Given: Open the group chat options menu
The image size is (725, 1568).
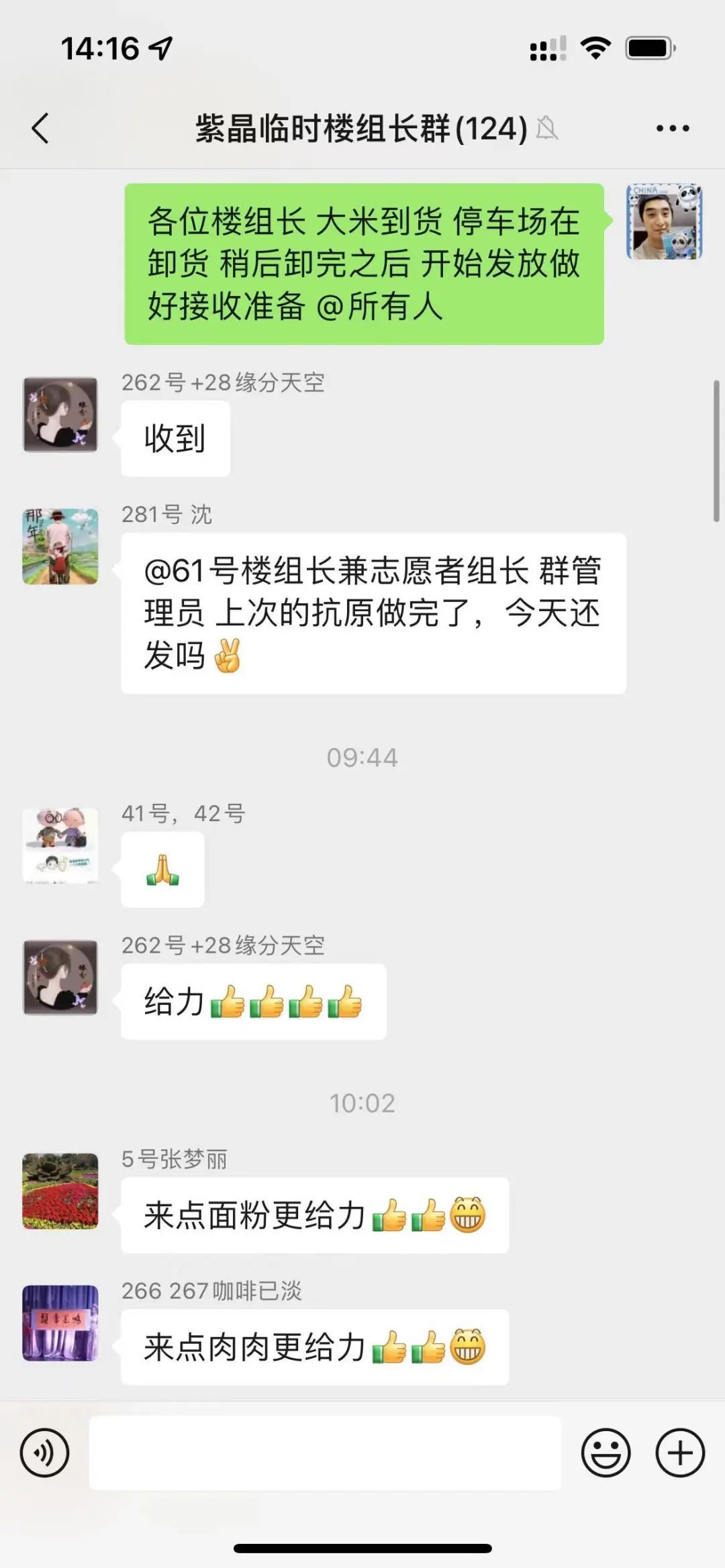Looking at the screenshot, I should pos(672,128).
